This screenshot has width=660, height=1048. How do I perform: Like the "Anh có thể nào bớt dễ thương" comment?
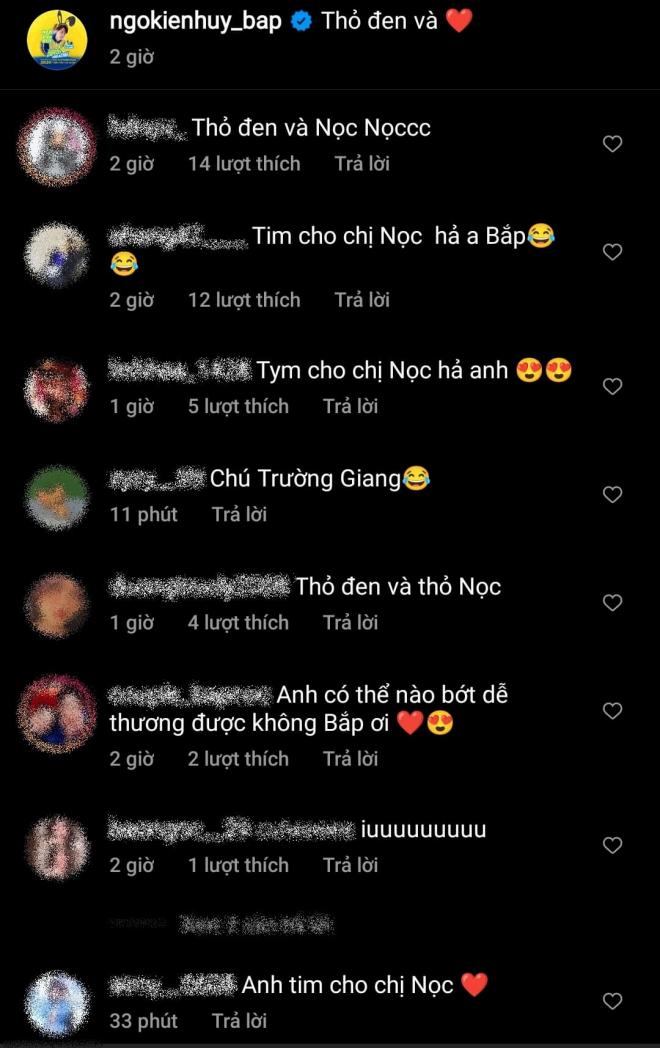tap(612, 711)
